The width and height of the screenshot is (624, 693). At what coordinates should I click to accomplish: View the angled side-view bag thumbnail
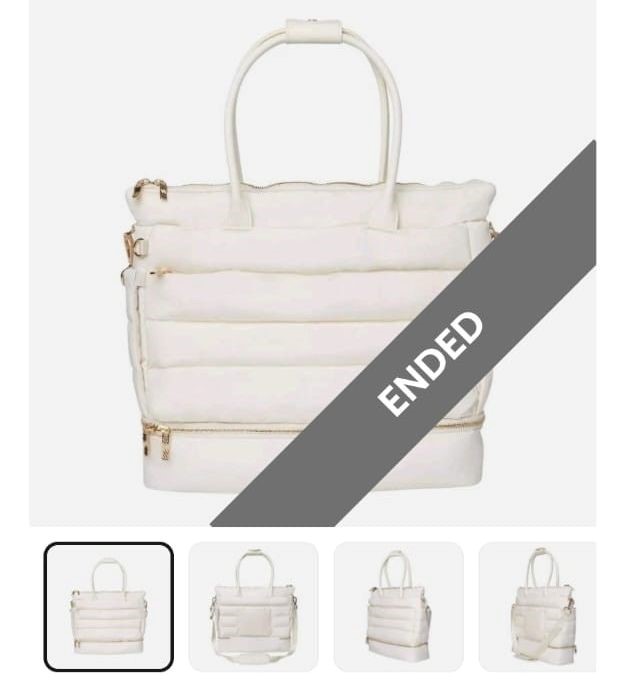pos(398,606)
